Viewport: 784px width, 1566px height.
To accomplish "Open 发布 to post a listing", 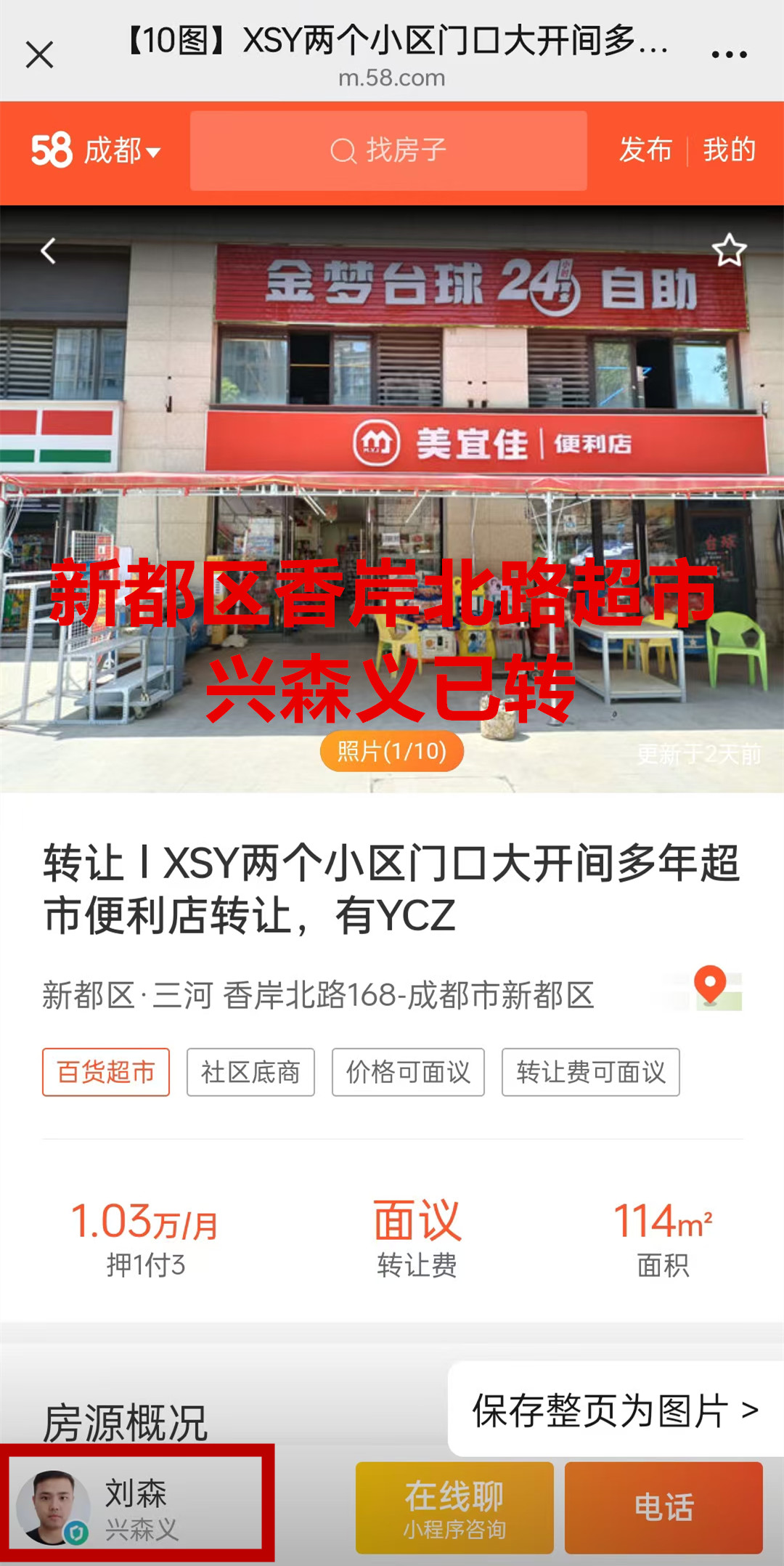I will tap(645, 150).
